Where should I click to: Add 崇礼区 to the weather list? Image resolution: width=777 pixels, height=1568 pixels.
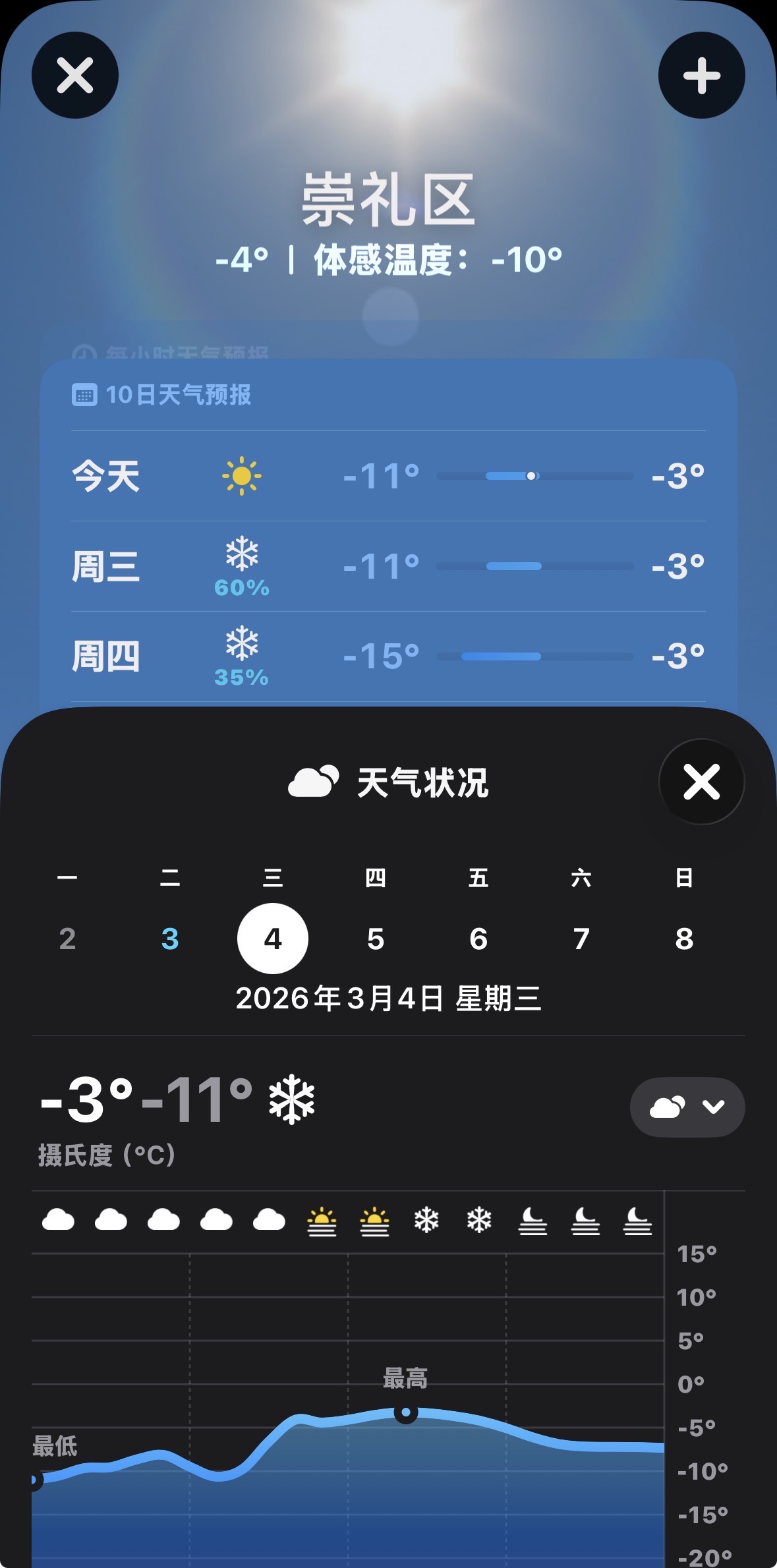click(701, 75)
